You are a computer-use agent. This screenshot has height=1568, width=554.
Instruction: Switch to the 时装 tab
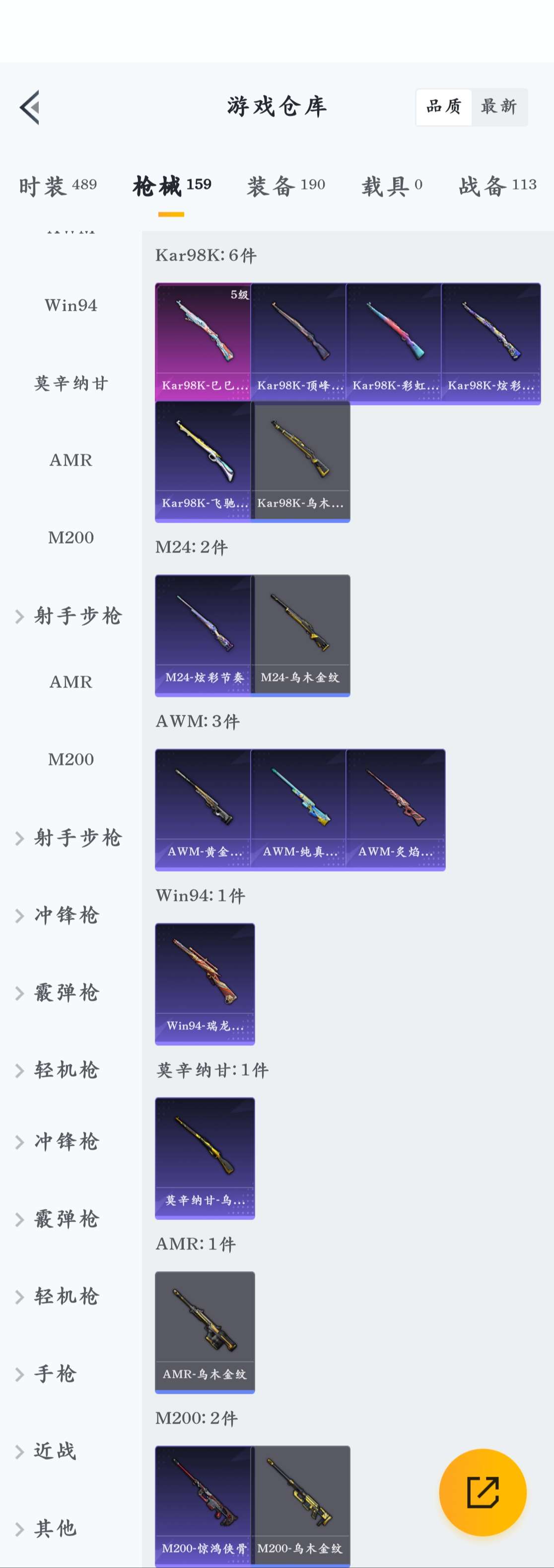[x=57, y=185]
